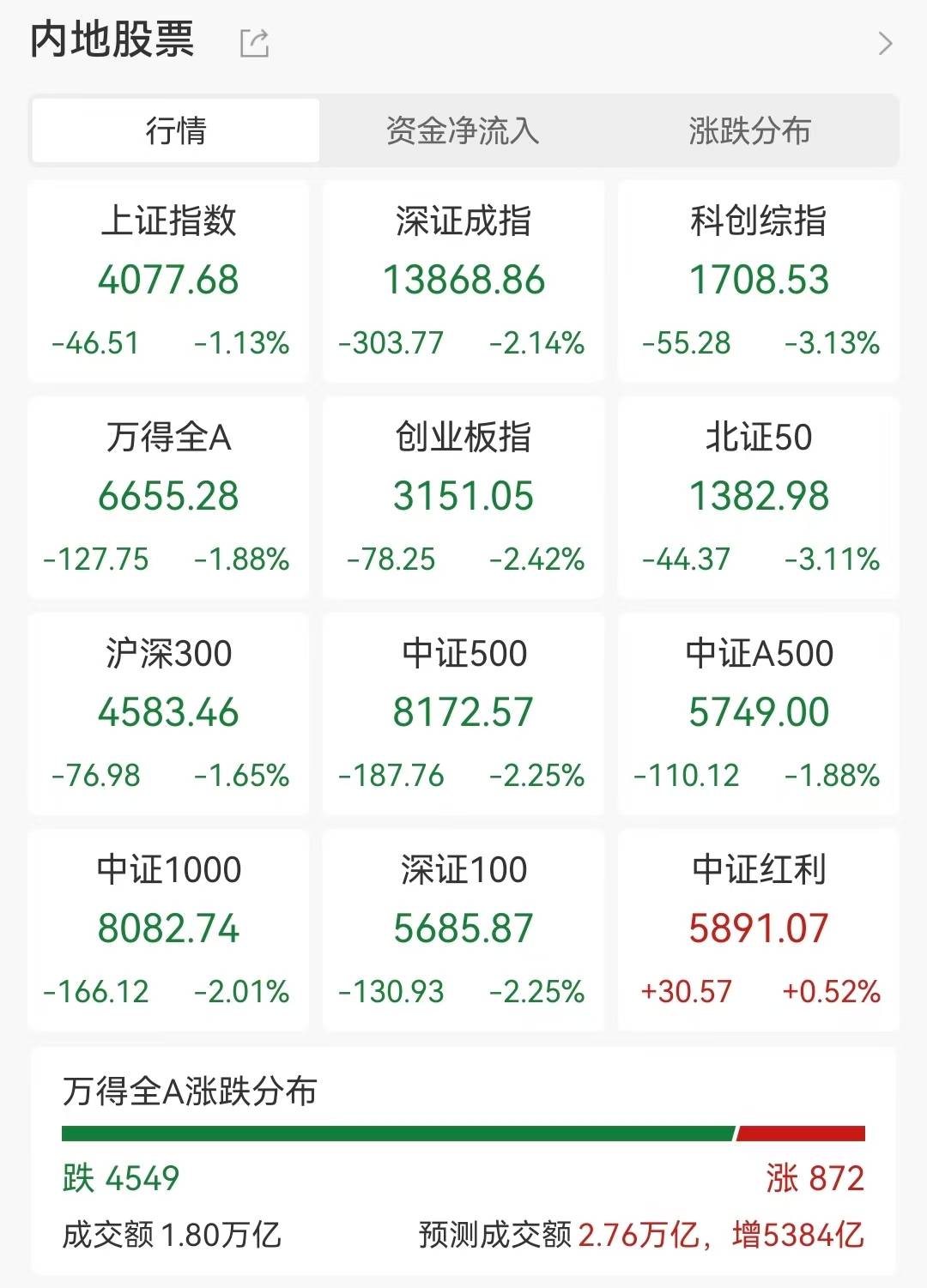
Task: Share the 内地股票 section
Action: 254,42
